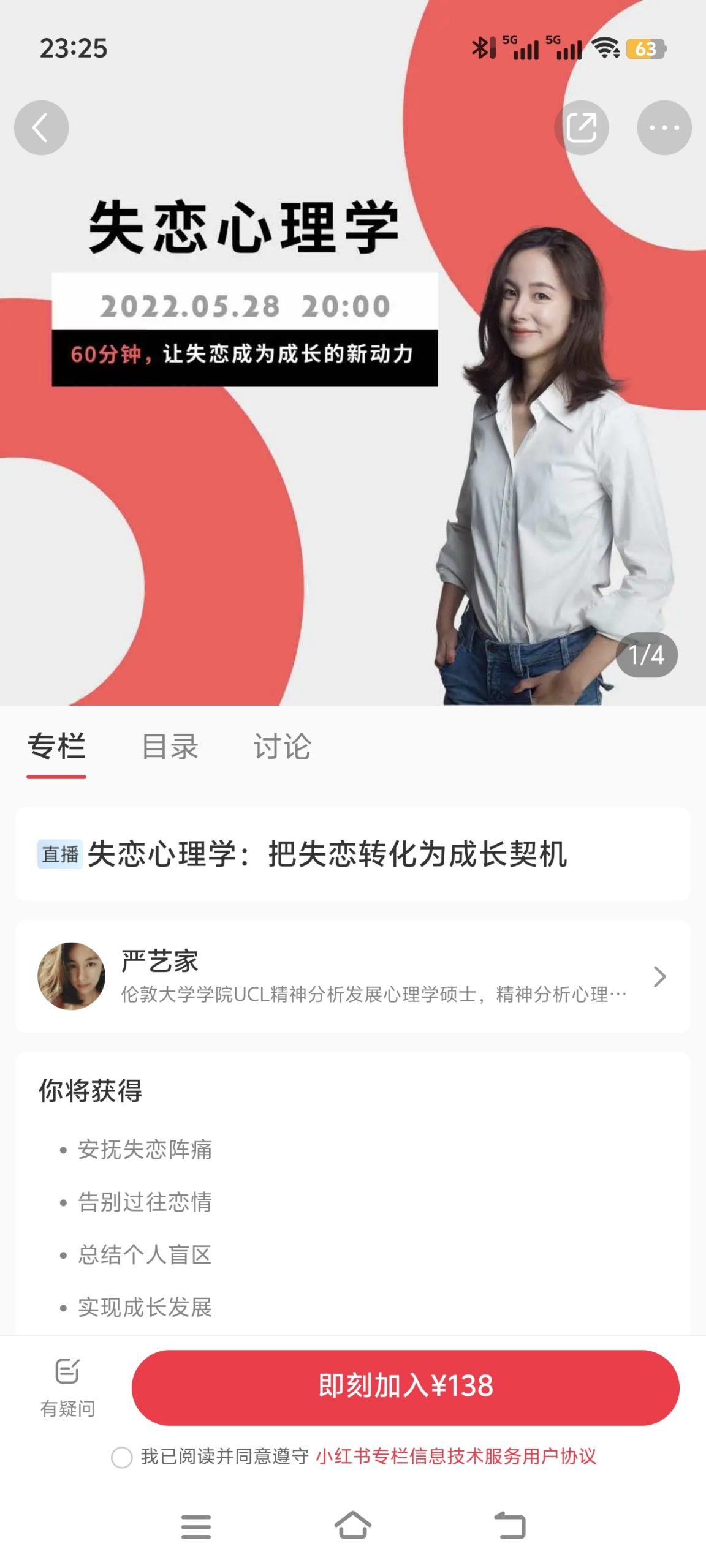Share this column via the share icon
The image size is (706, 1568).
point(581,127)
